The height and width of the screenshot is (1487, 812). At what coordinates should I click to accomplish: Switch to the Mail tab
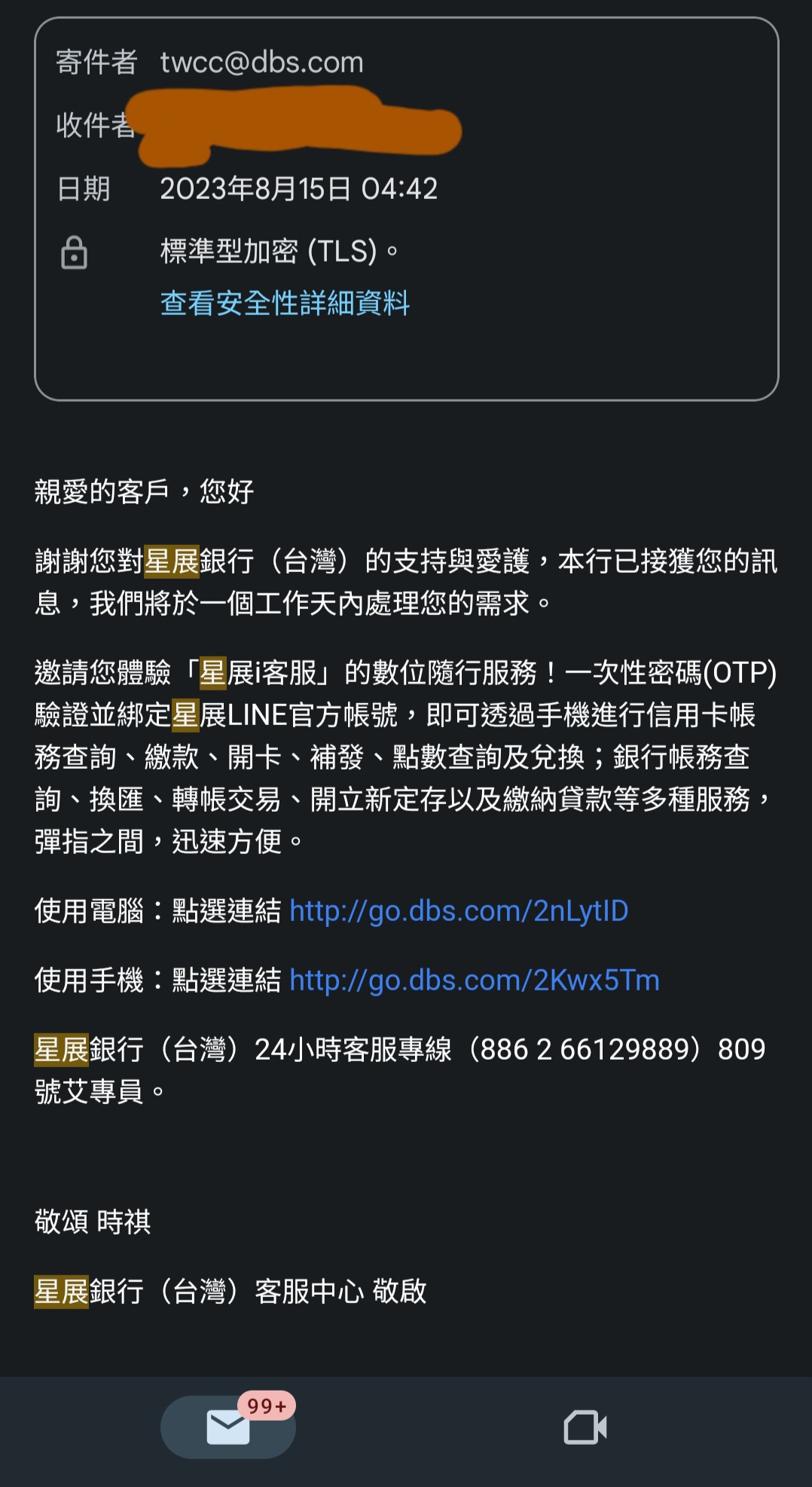point(228,1427)
